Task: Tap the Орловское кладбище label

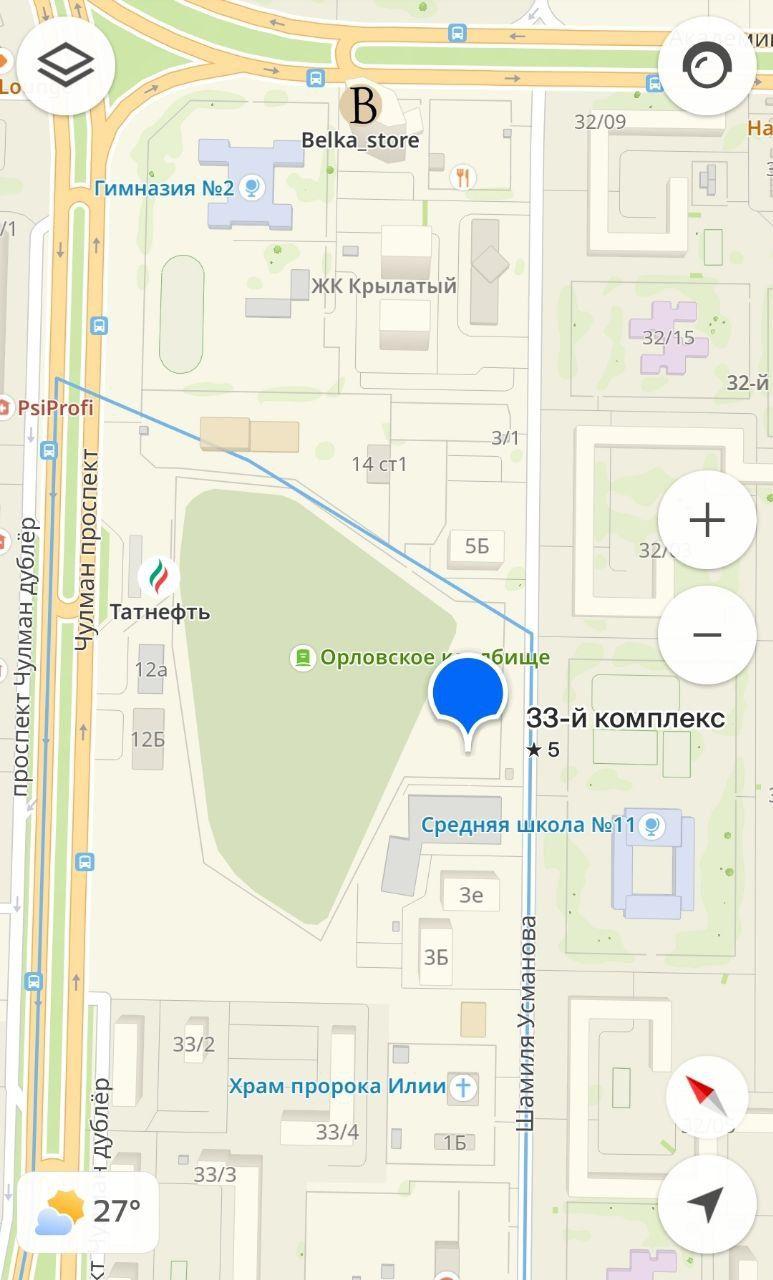Action: pos(420,658)
